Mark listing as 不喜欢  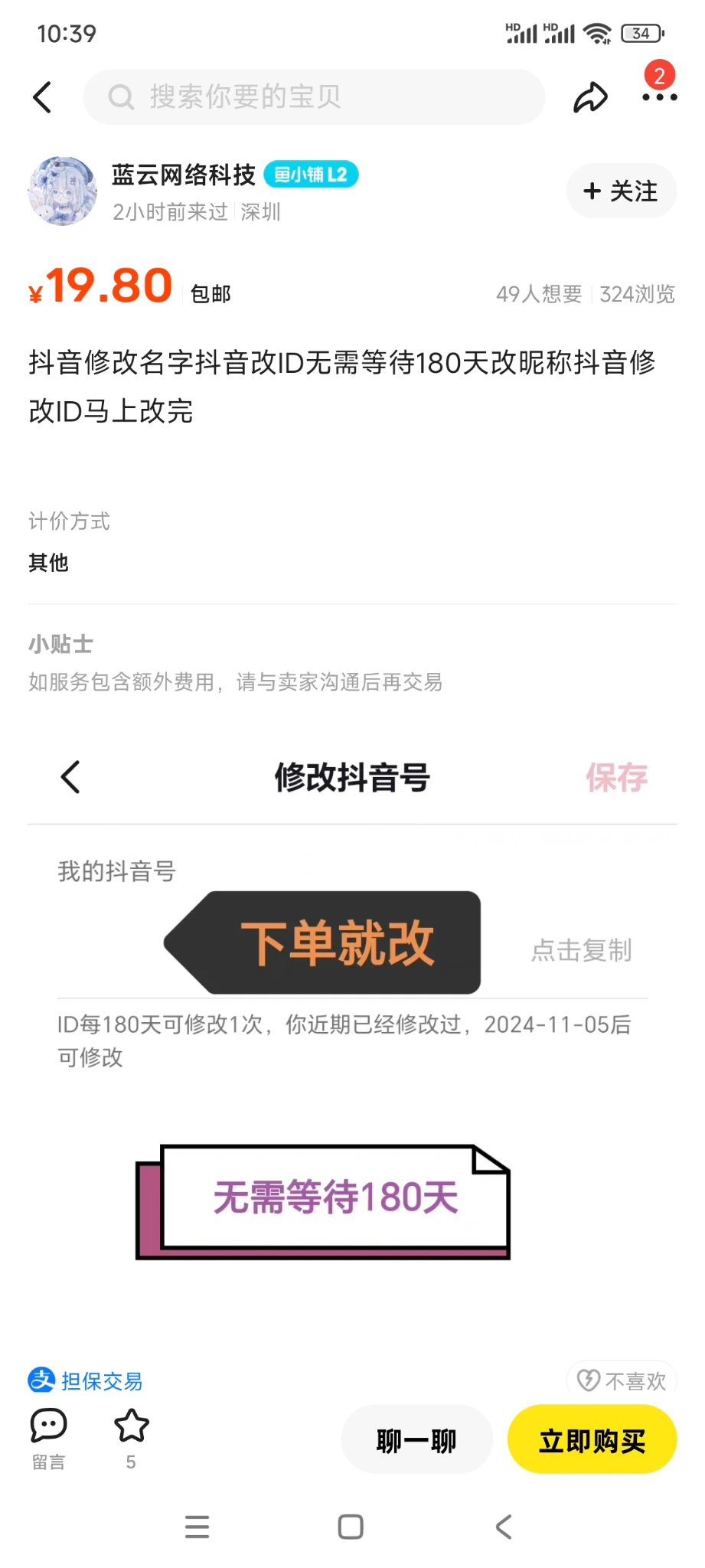tap(622, 1380)
